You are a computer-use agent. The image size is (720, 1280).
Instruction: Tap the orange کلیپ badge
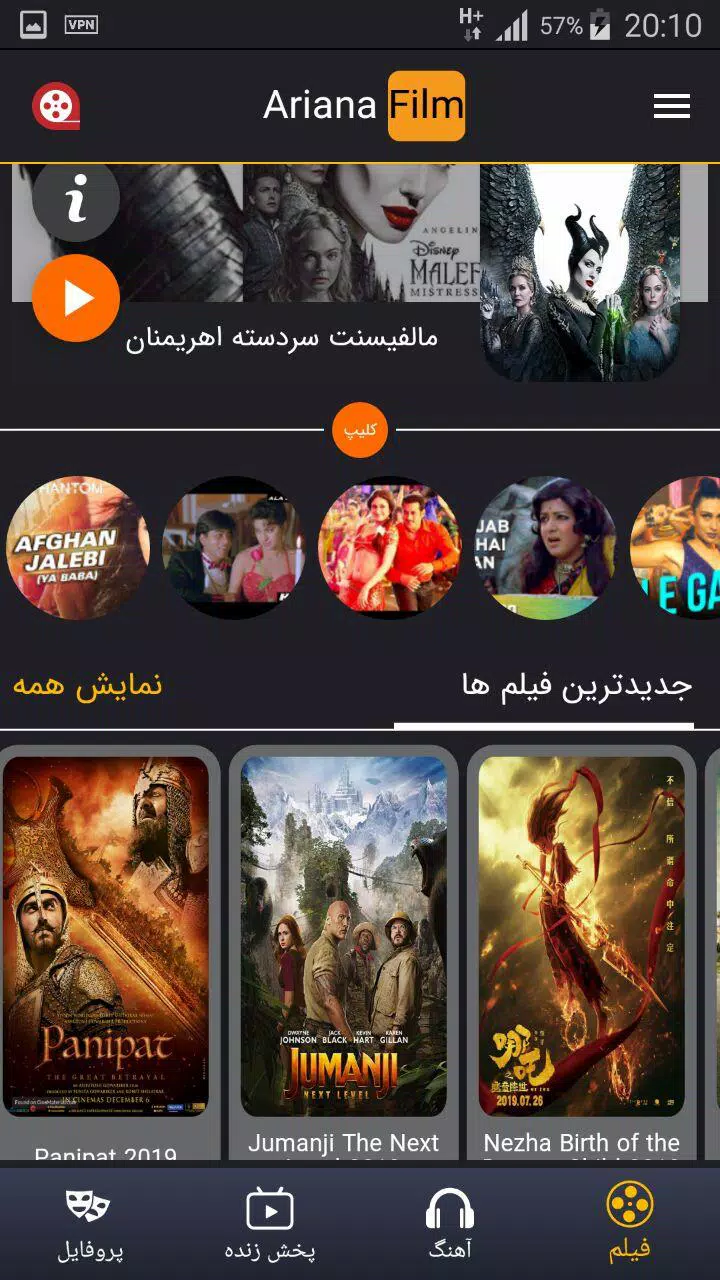360,430
